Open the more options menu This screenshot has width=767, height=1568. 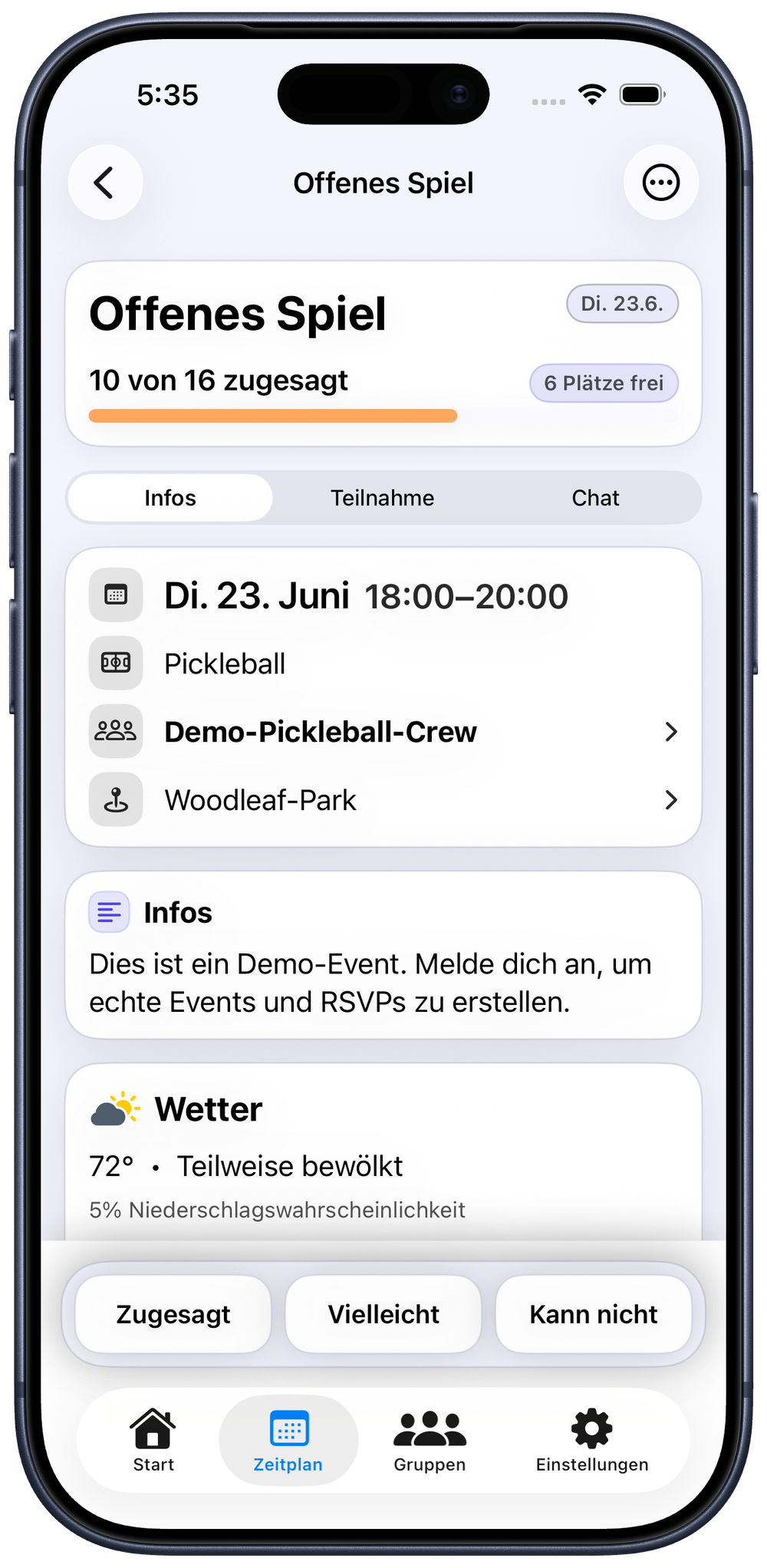pyautogui.click(x=660, y=183)
